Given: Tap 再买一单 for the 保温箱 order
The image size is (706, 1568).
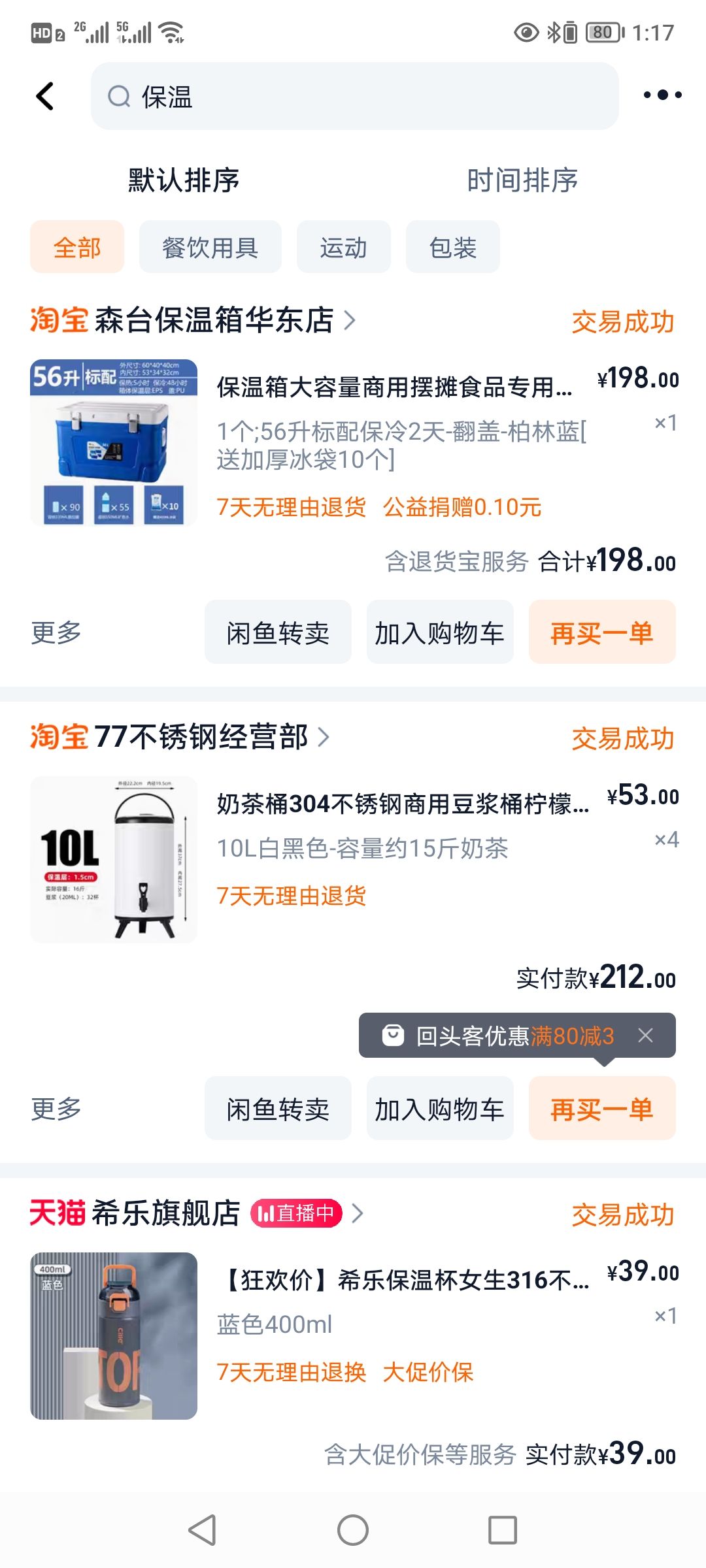Looking at the screenshot, I should pos(602,632).
